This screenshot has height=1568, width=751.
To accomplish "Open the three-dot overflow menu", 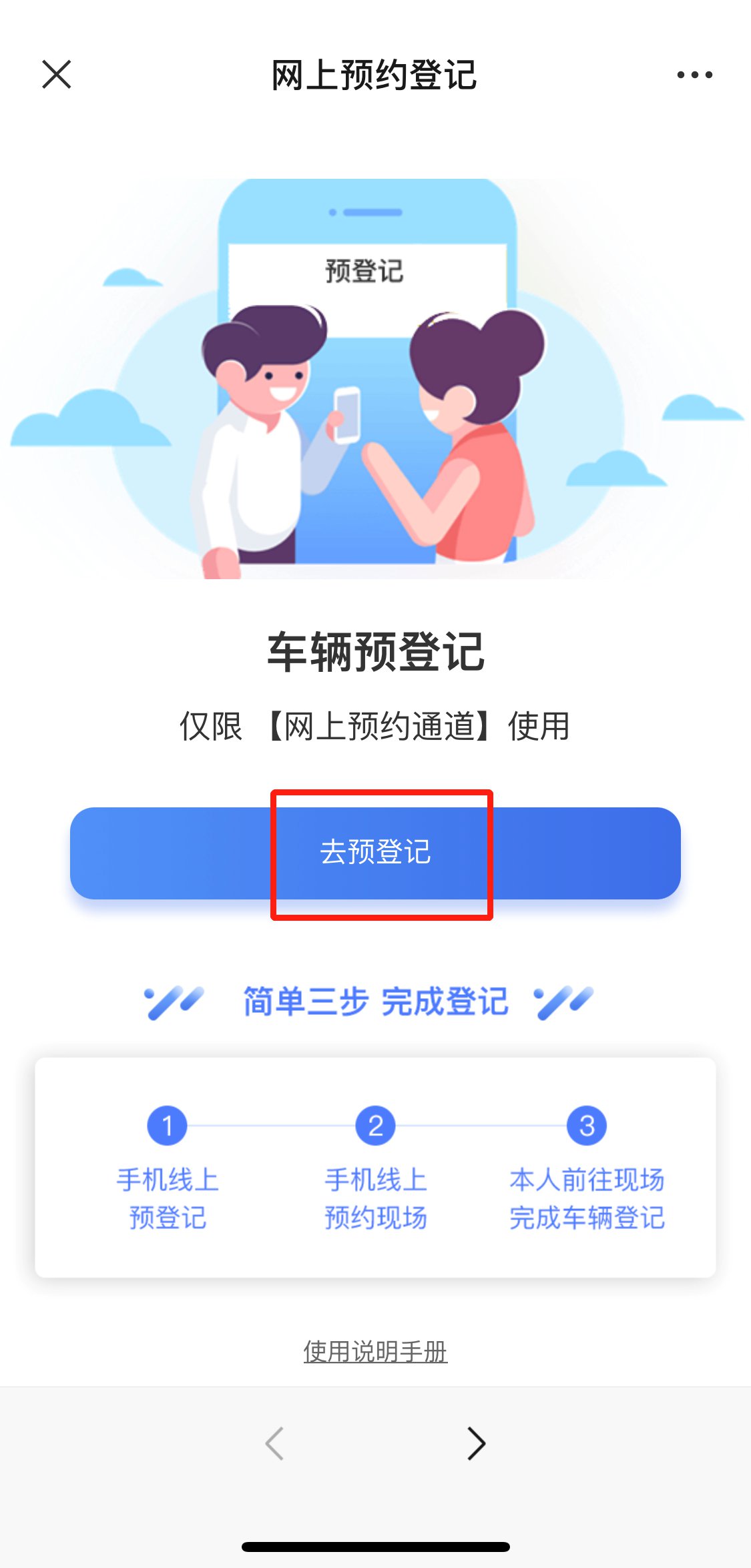I will click(694, 75).
